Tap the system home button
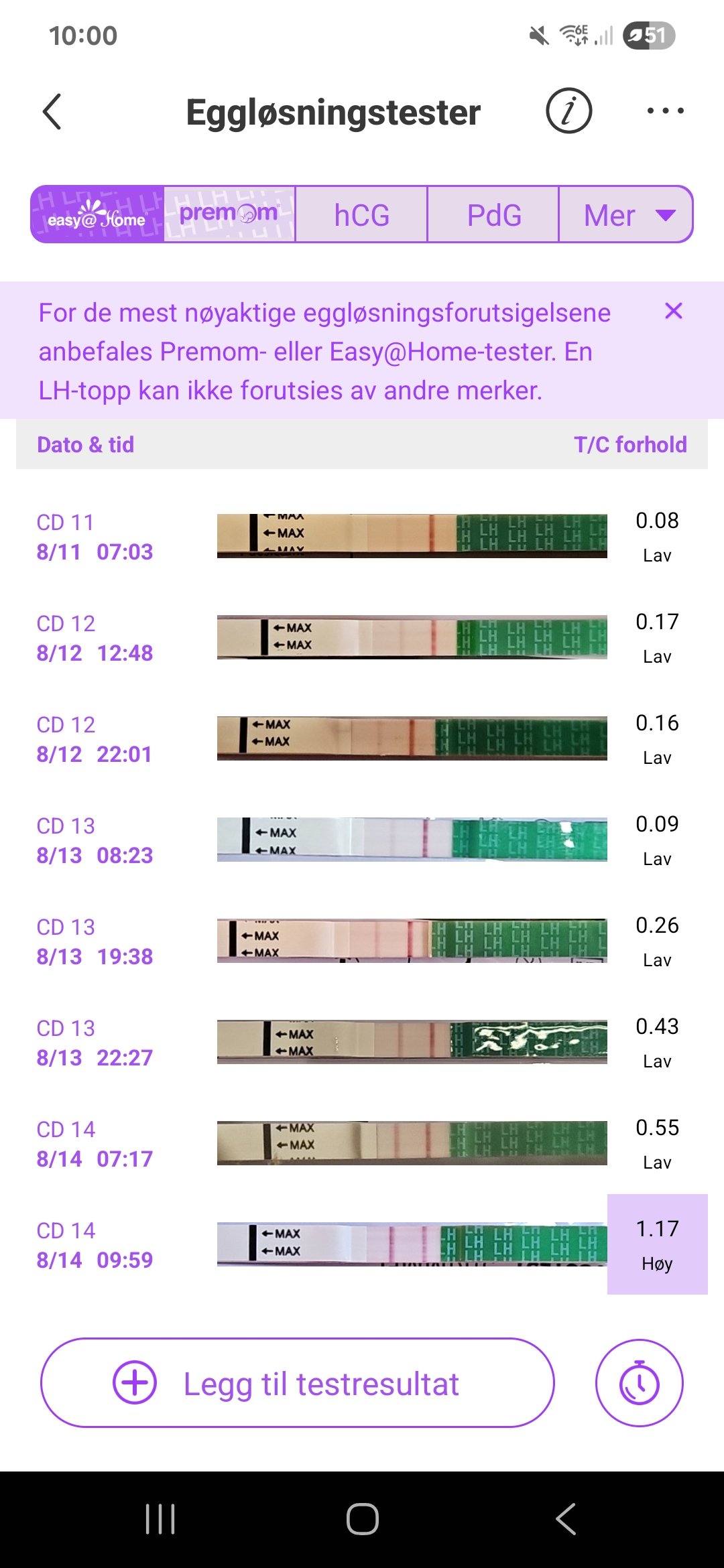 coord(362,1518)
